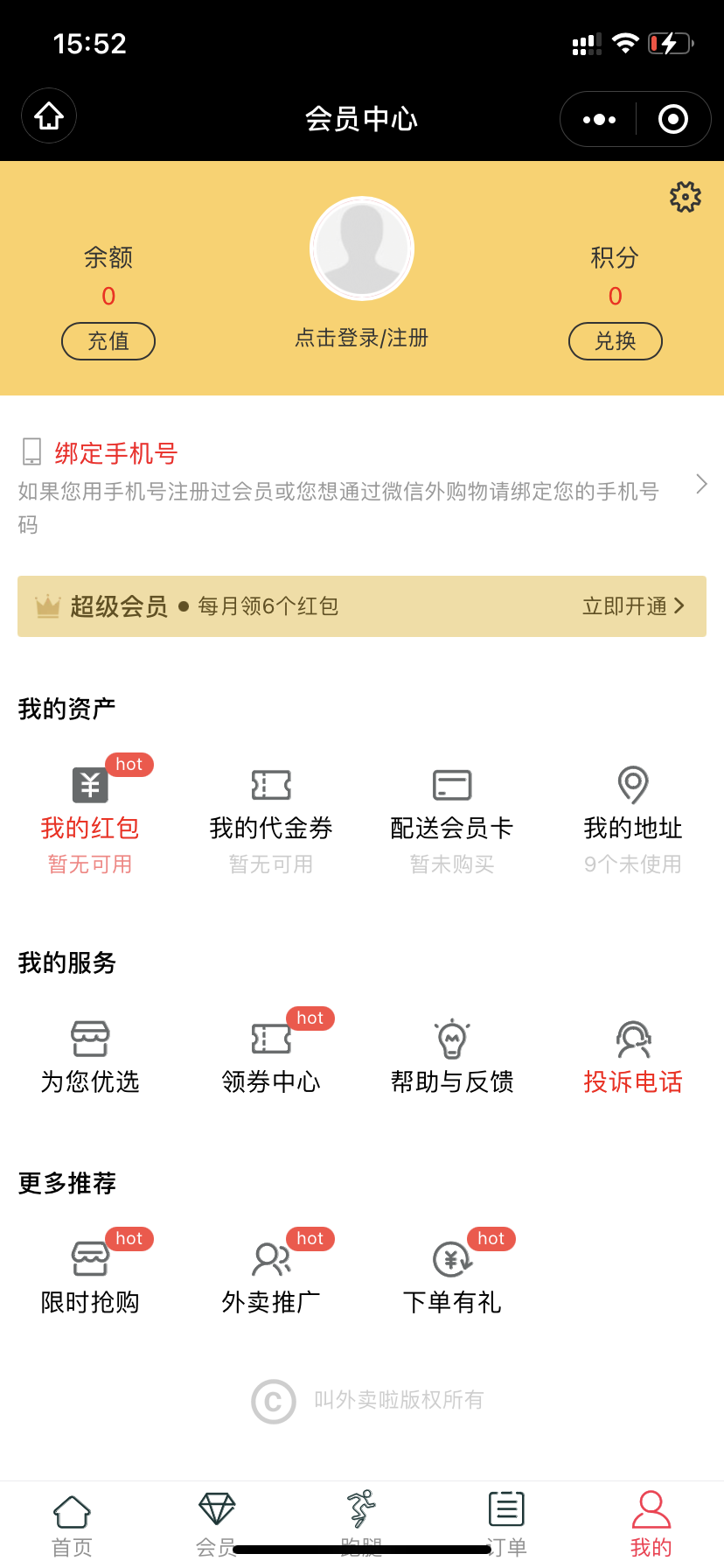Open 外卖推广 takeaway promotion
The width and height of the screenshot is (724, 1568).
point(271,1274)
